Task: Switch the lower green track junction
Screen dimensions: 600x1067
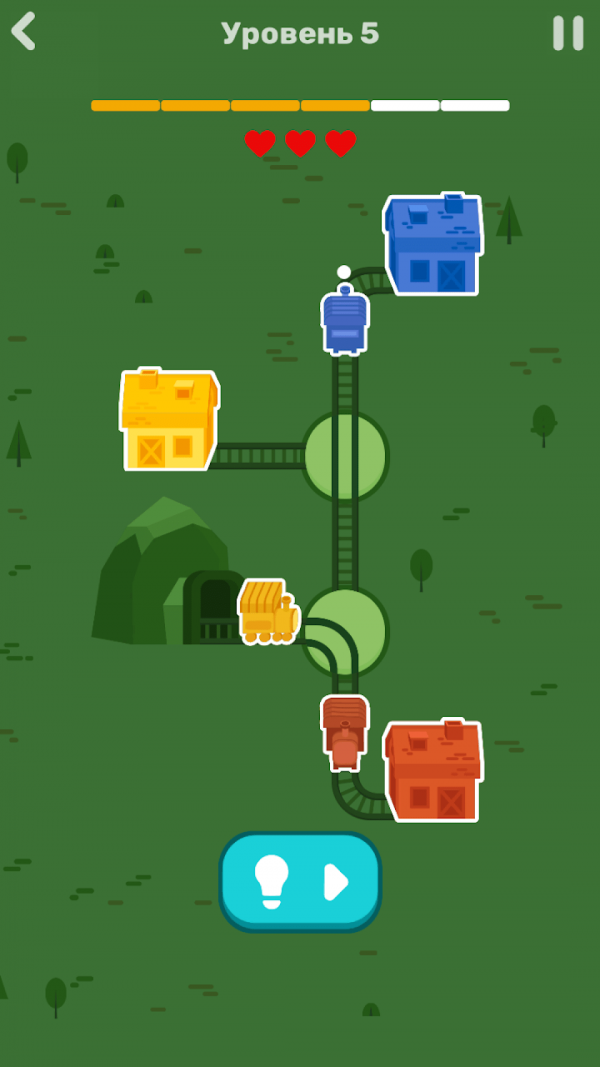Action: pos(345,630)
